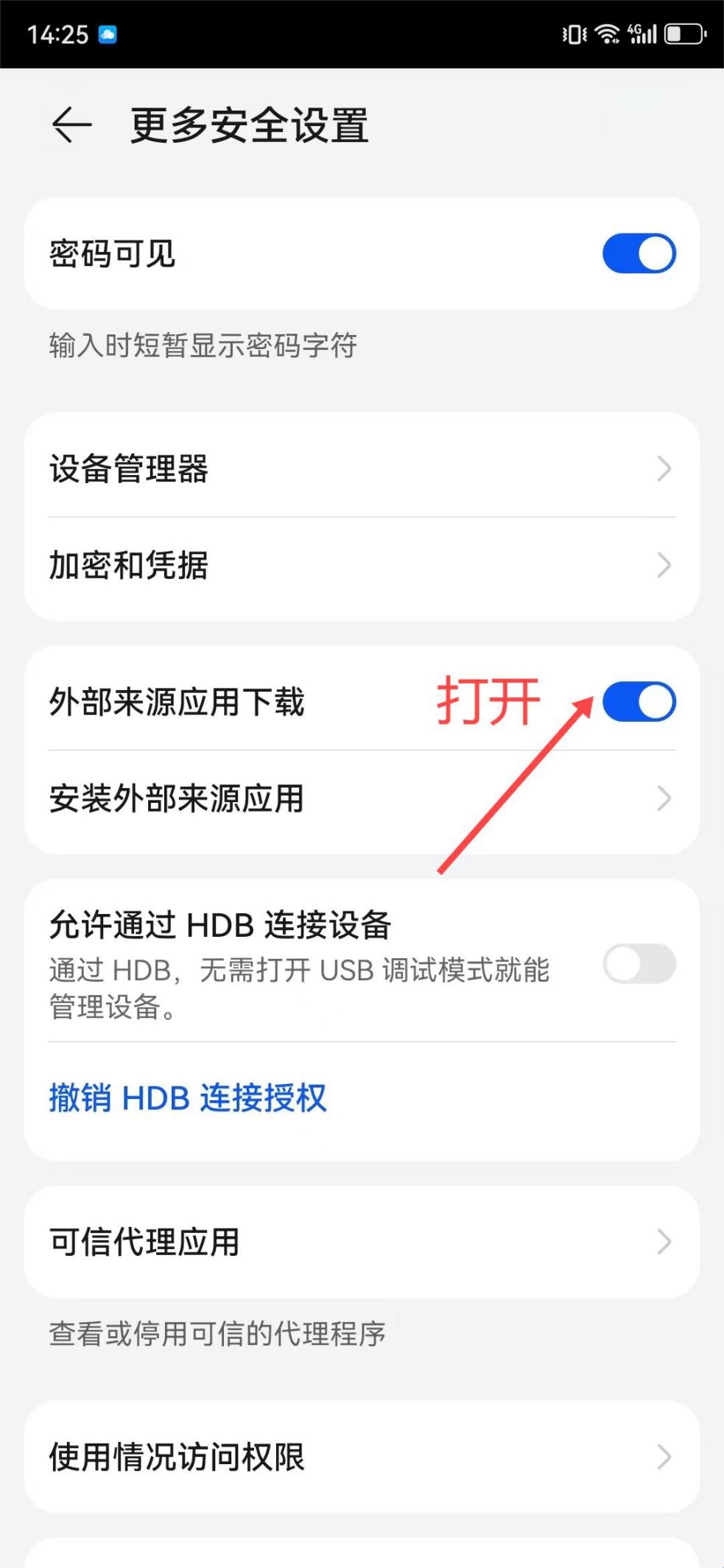Open 可信代理应用

pyautogui.click(x=361, y=1242)
